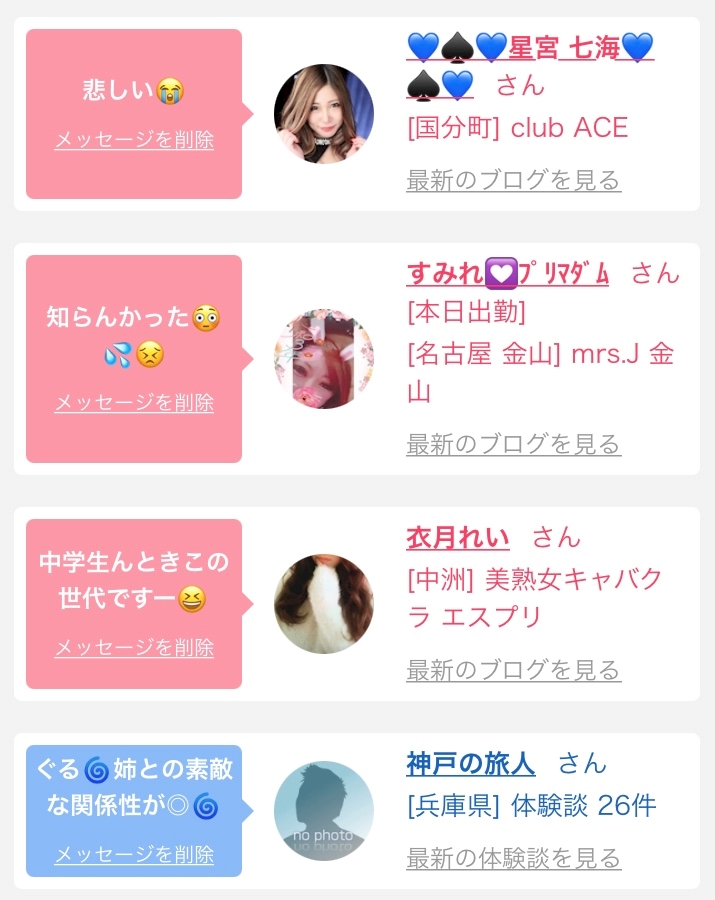Screen dimensions: 715x900
Task: Delete the 知らんかった message
Action: point(134,402)
